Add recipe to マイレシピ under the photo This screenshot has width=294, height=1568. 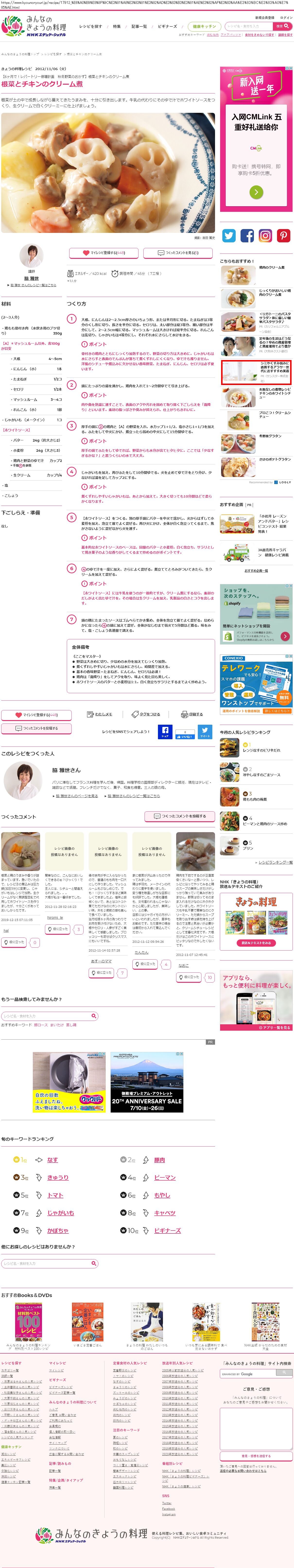coord(104,253)
